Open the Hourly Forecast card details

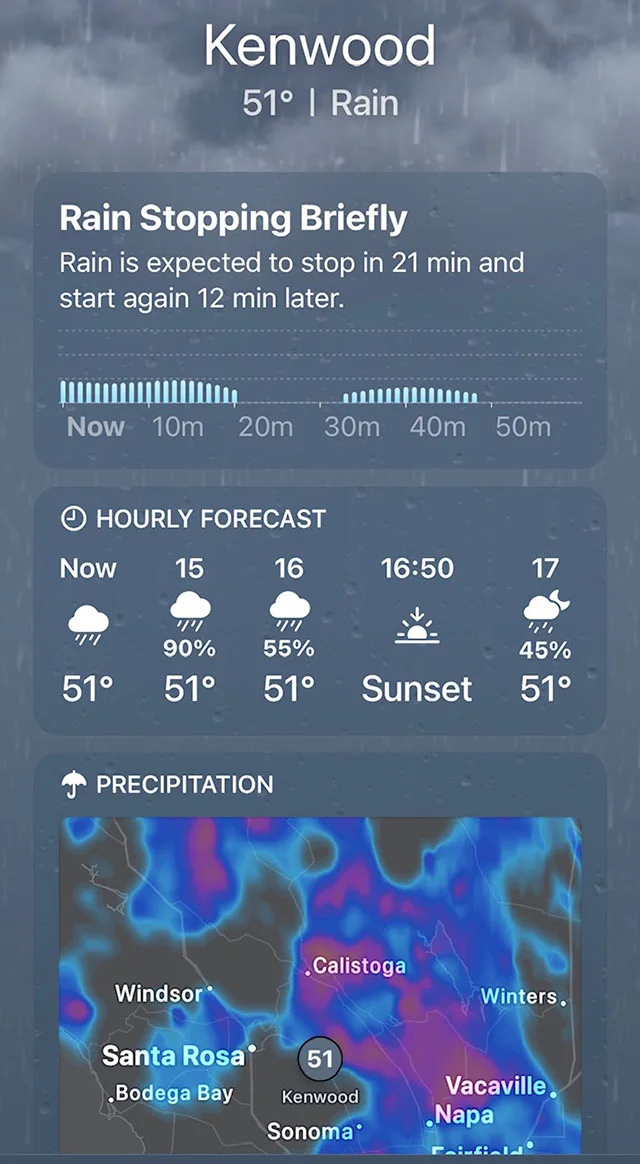click(x=320, y=612)
